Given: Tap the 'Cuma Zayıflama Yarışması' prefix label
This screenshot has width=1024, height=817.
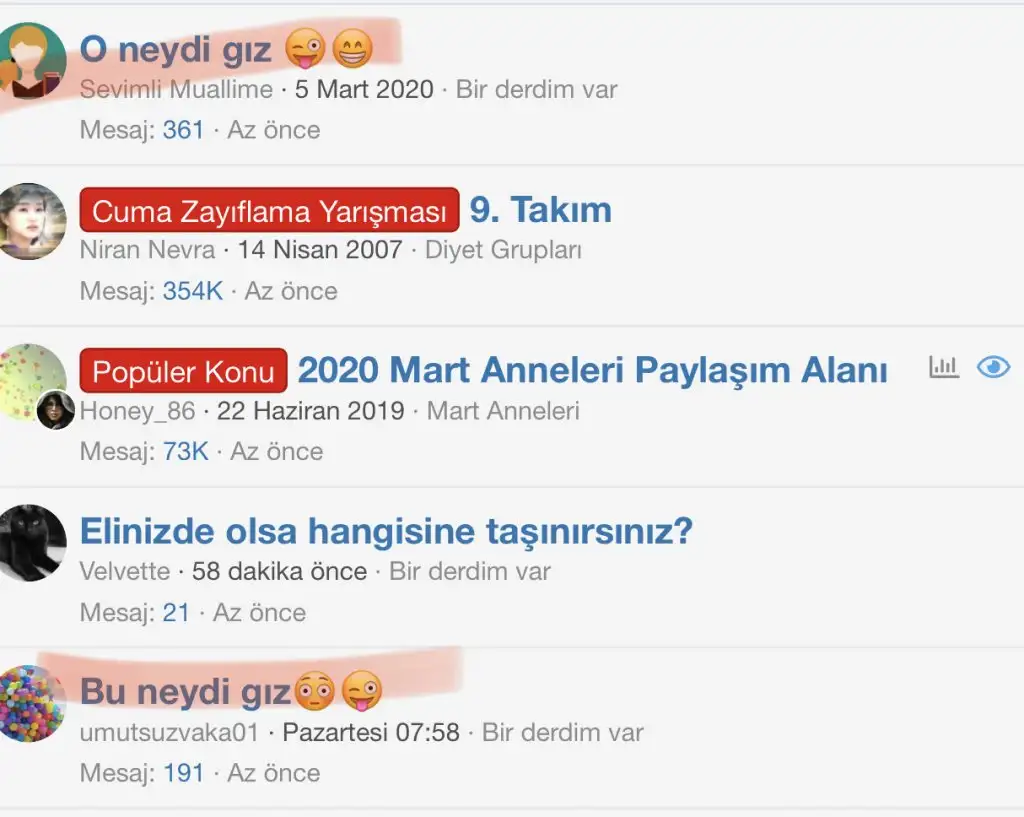Looking at the screenshot, I should point(269,211).
